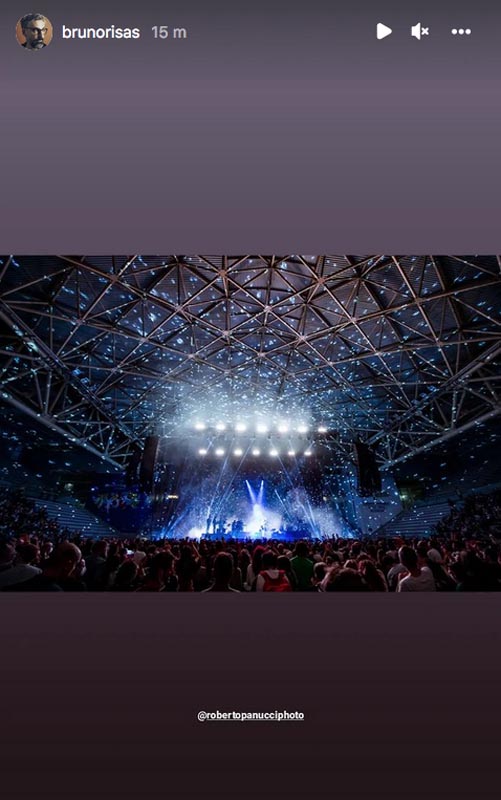Unmute the story audio
Image resolution: width=501 pixels, height=800 pixels.
(x=420, y=32)
